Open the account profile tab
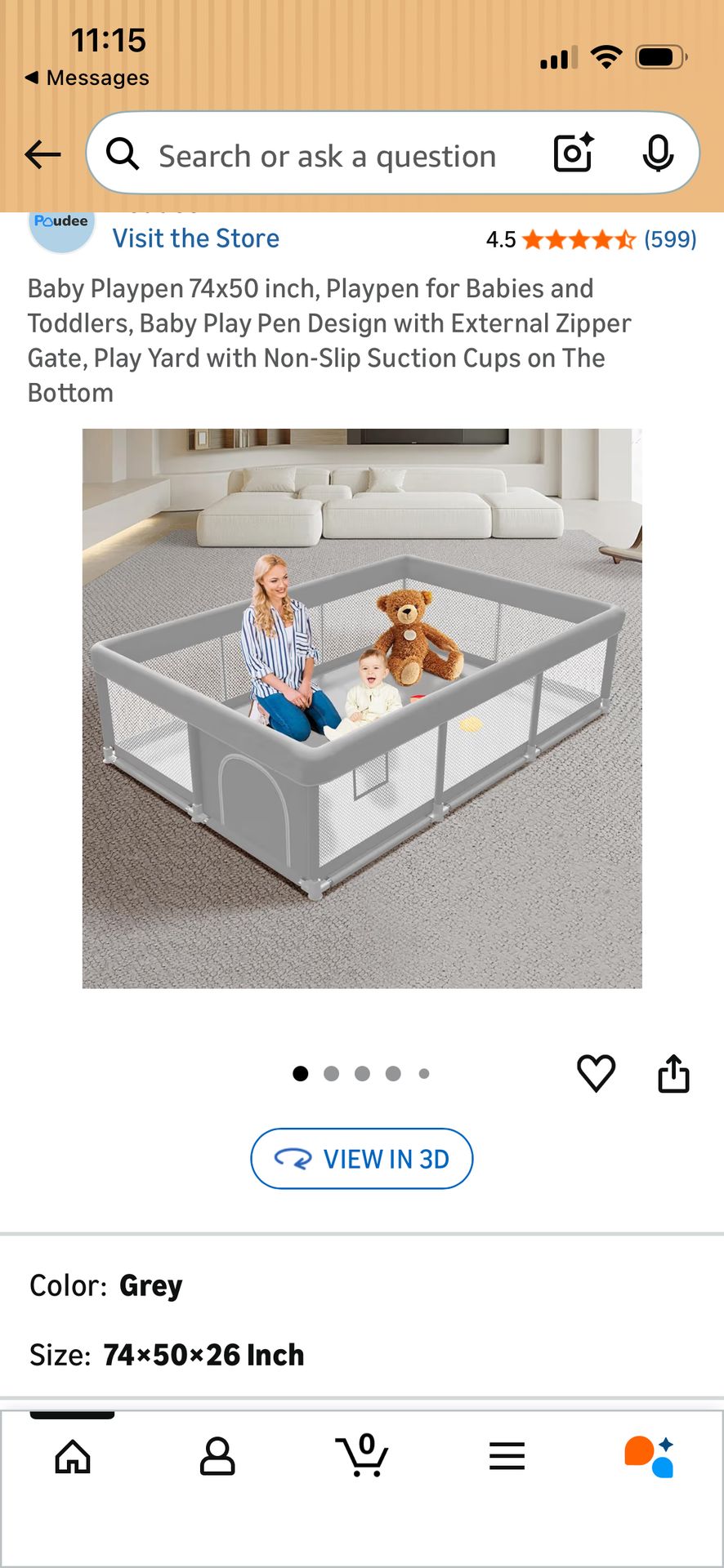This screenshot has width=724, height=1568. point(217,1456)
